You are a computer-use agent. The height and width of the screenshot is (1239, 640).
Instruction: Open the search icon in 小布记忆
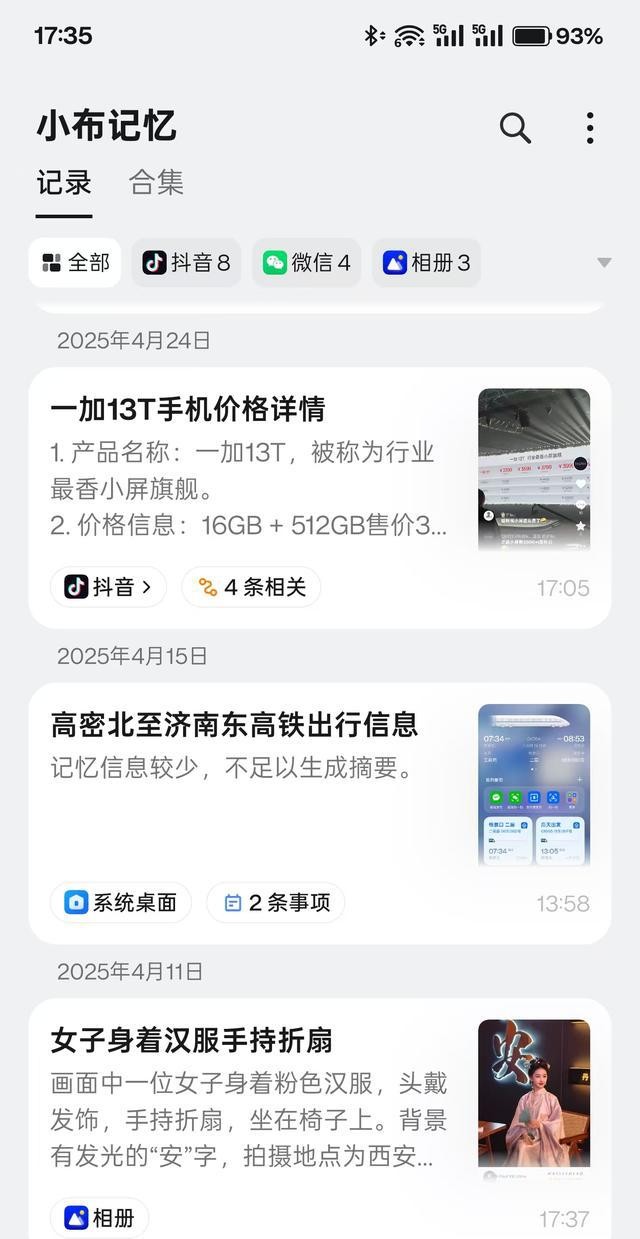coord(515,128)
